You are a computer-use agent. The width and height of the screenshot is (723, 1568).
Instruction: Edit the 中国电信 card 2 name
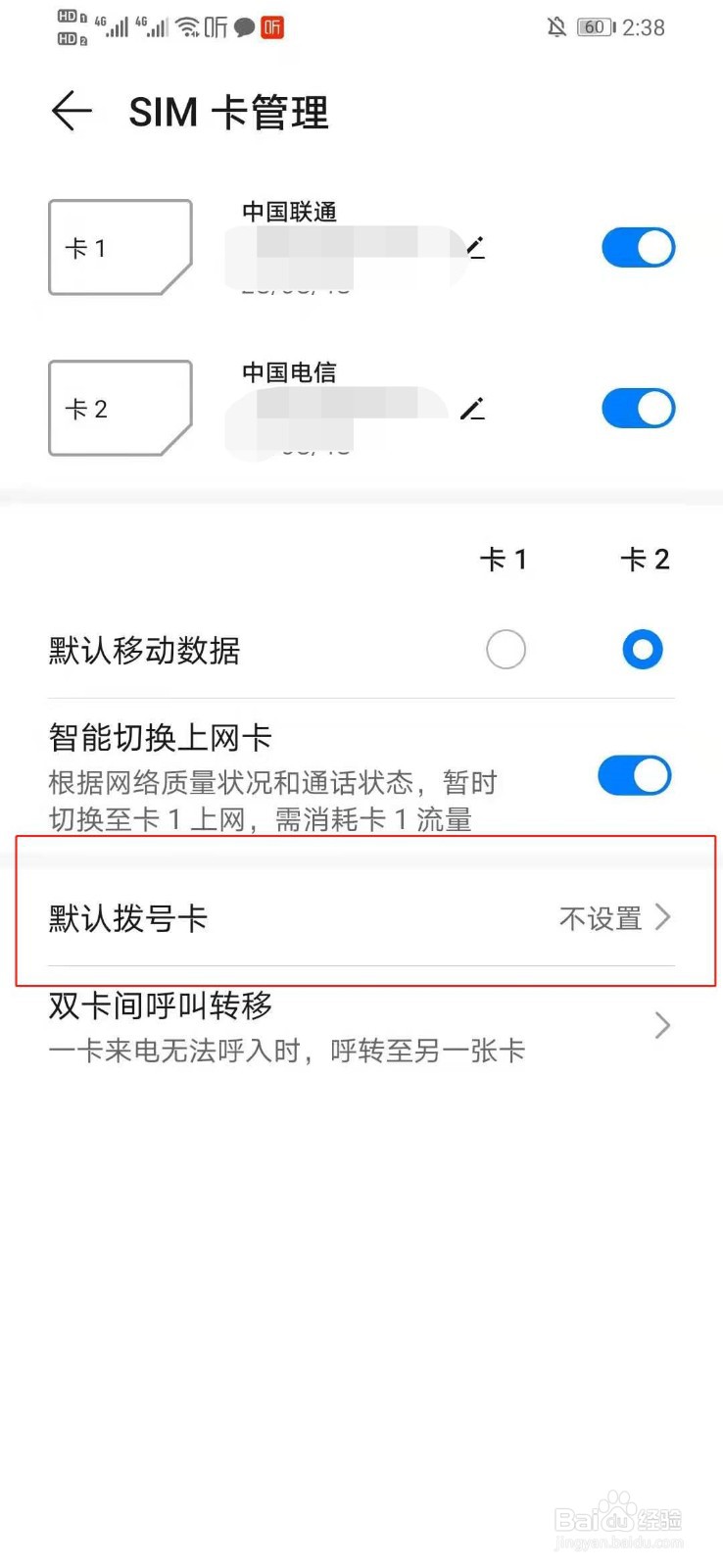point(474,409)
